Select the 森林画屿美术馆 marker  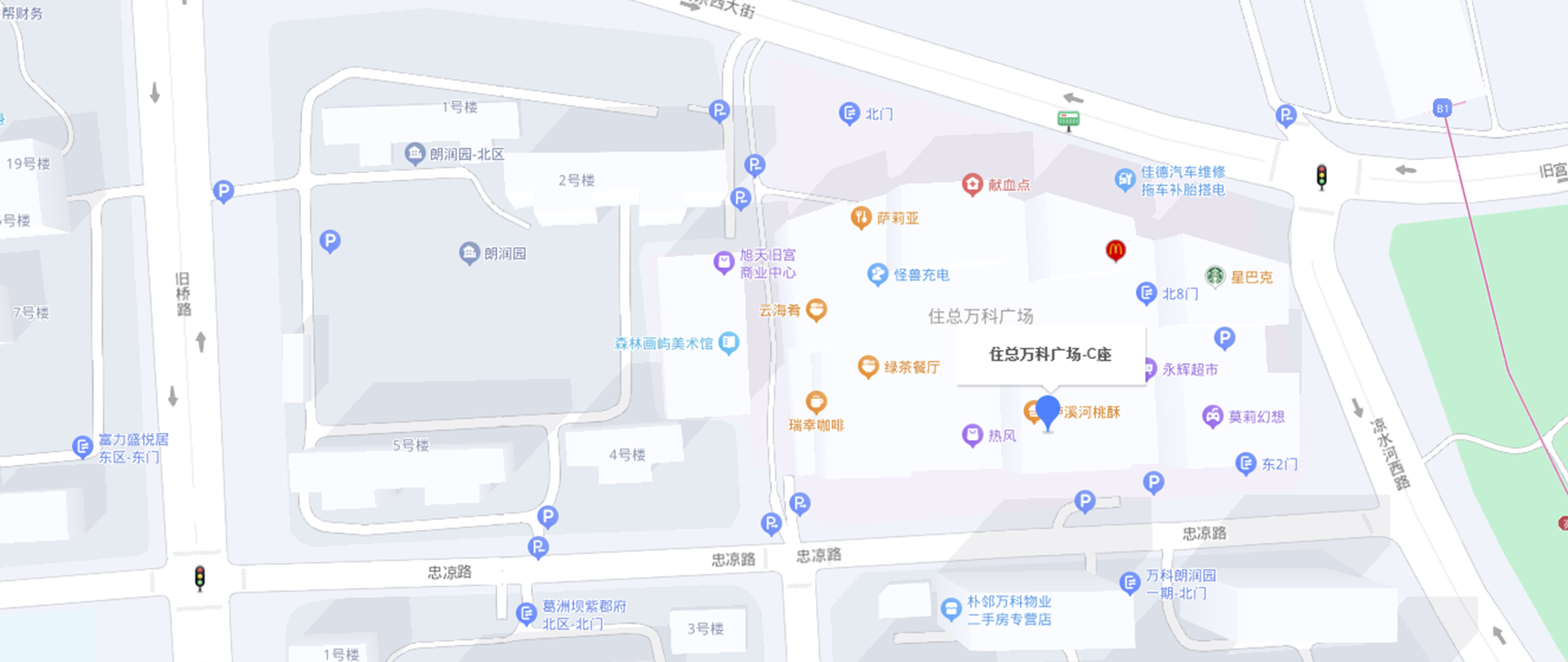point(728,343)
